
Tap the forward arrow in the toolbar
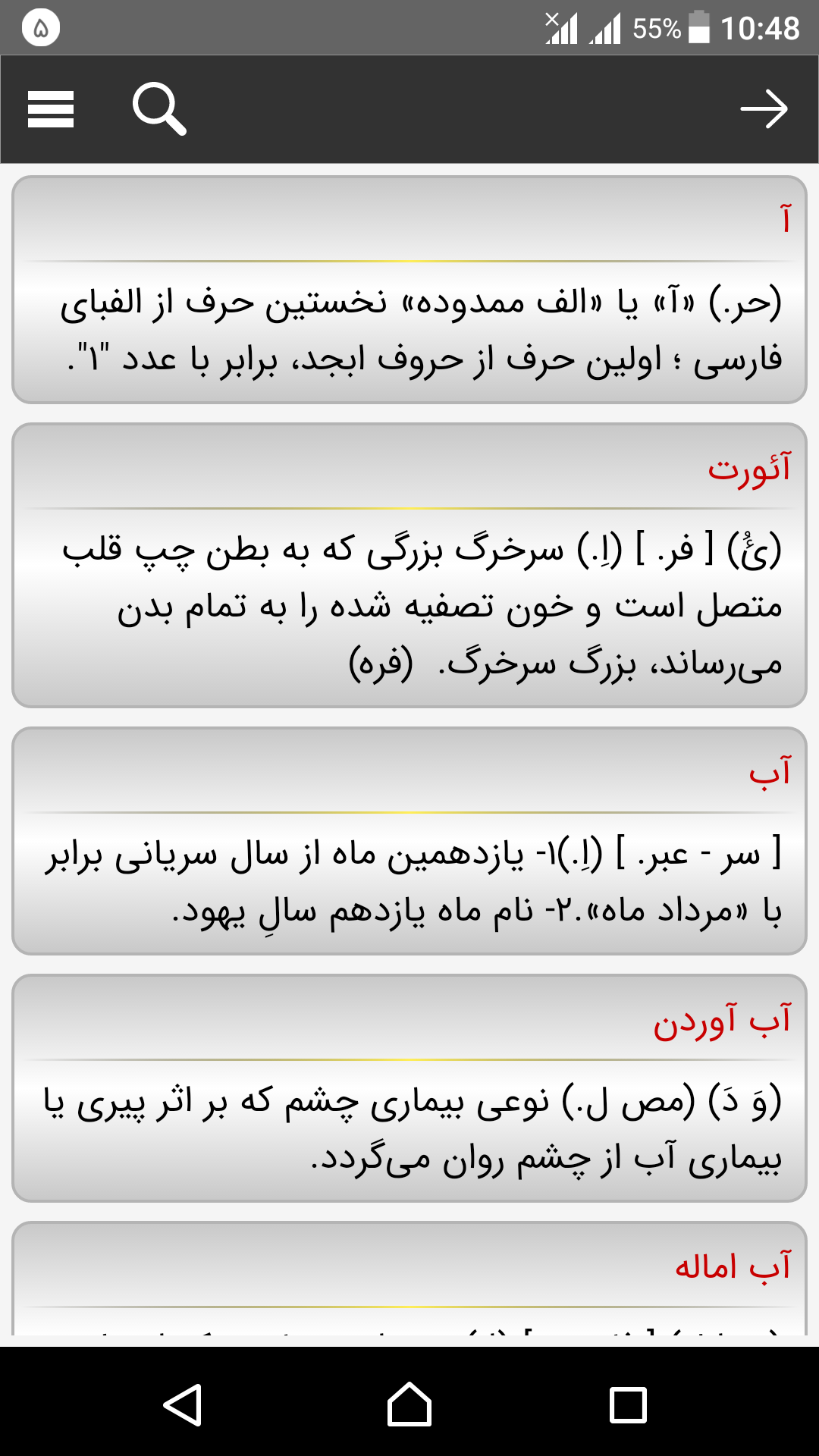[x=764, y=109]
